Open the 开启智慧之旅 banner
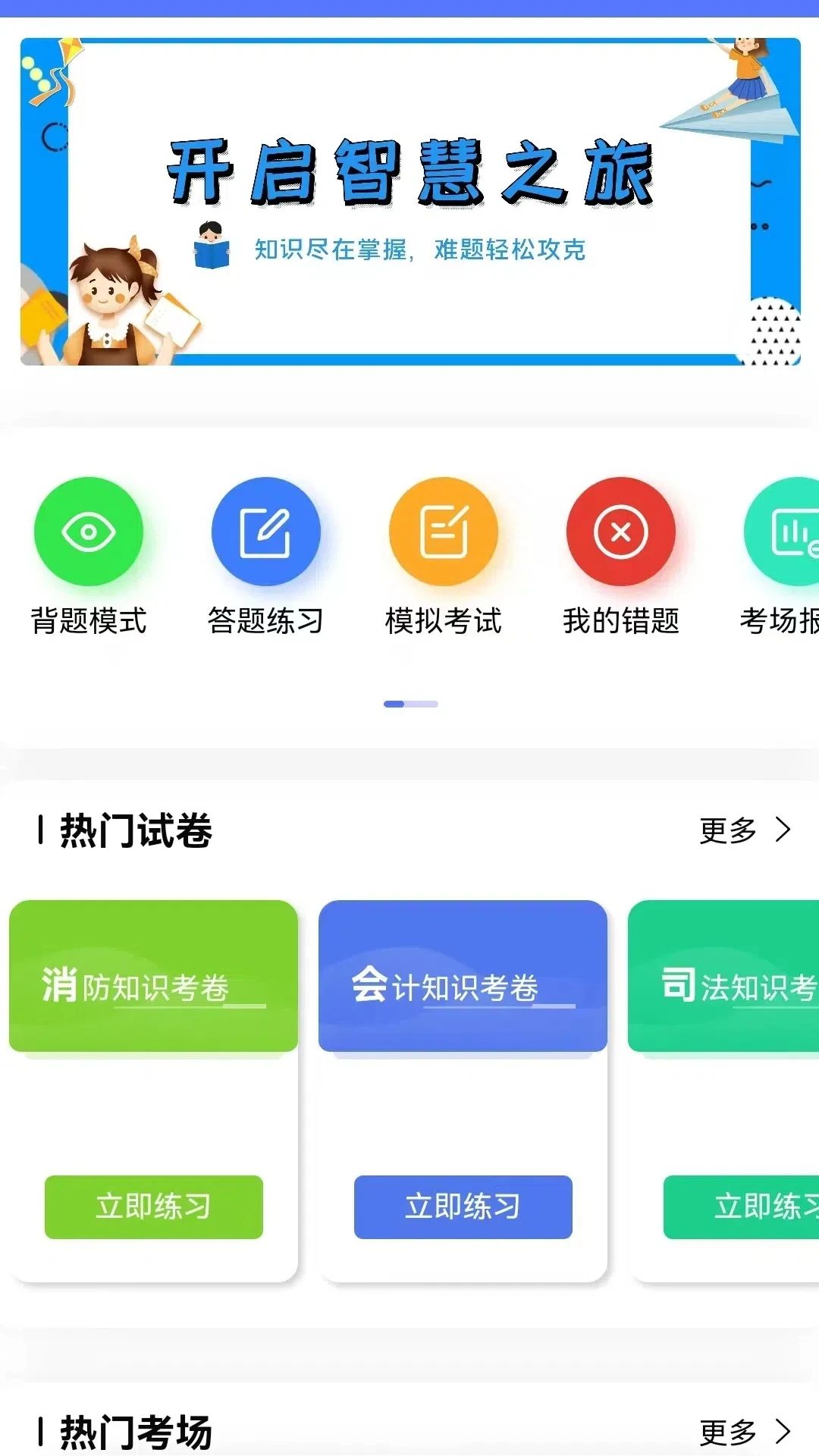 [x=410, y=202]
